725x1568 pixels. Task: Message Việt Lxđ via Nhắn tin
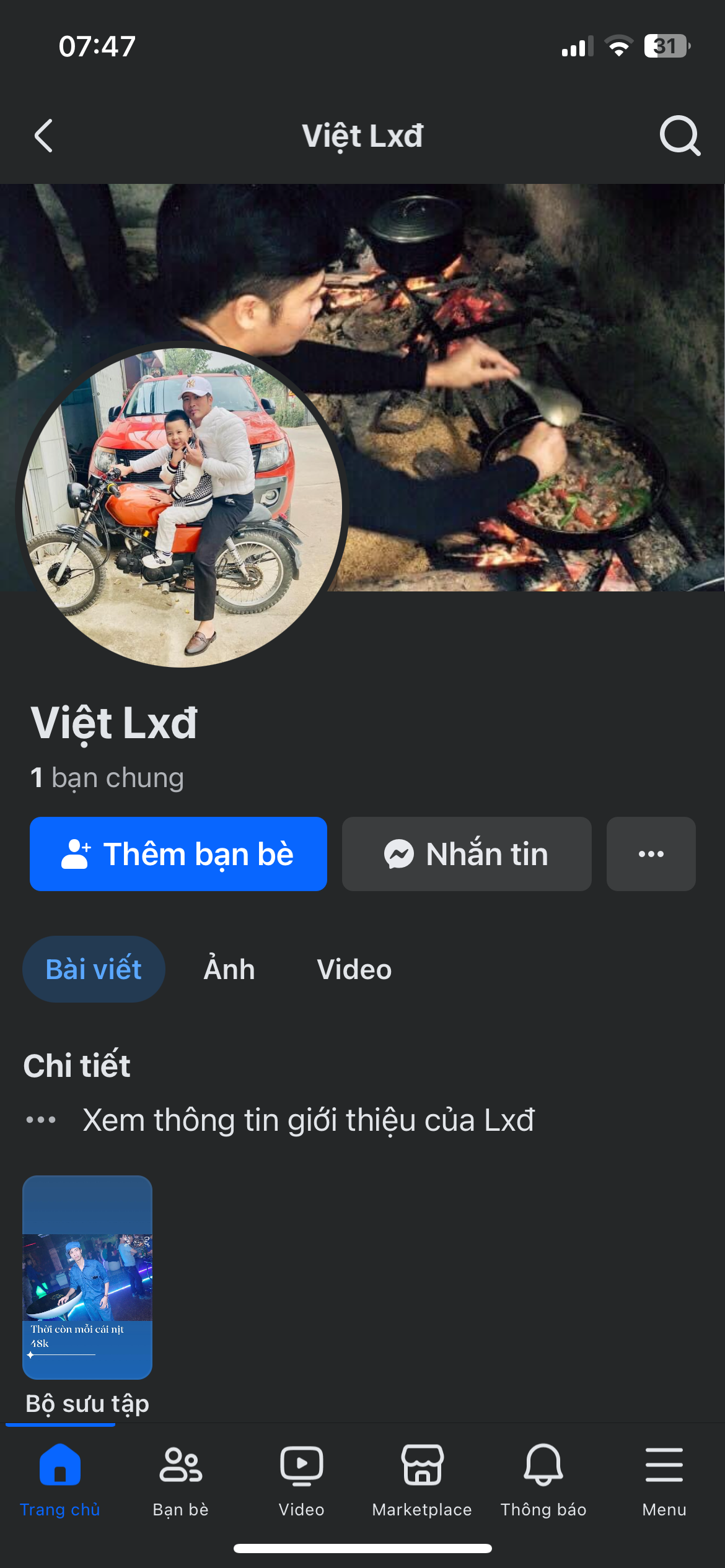[x=467, y=854]
